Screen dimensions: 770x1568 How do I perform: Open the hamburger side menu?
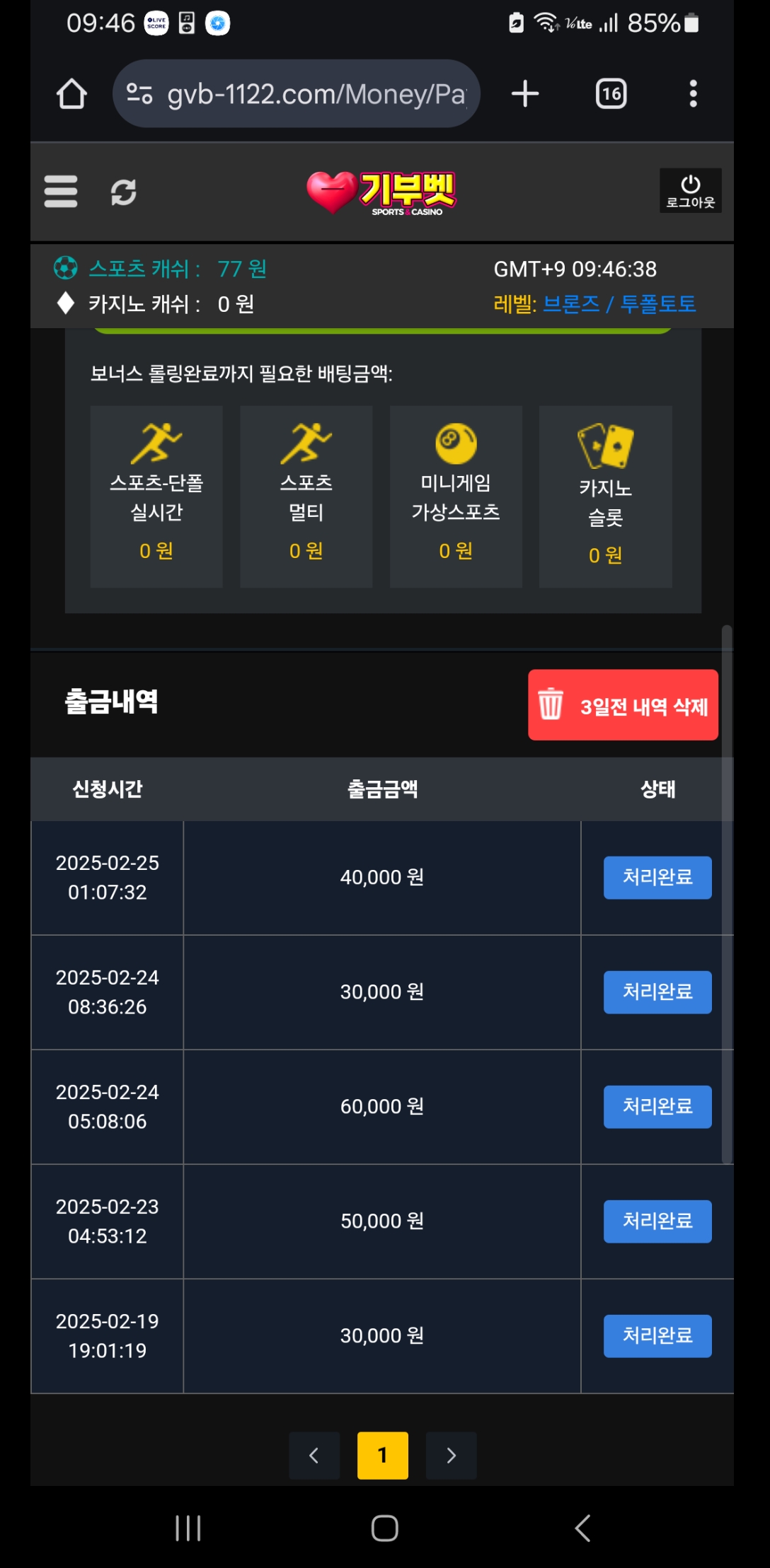61,192
